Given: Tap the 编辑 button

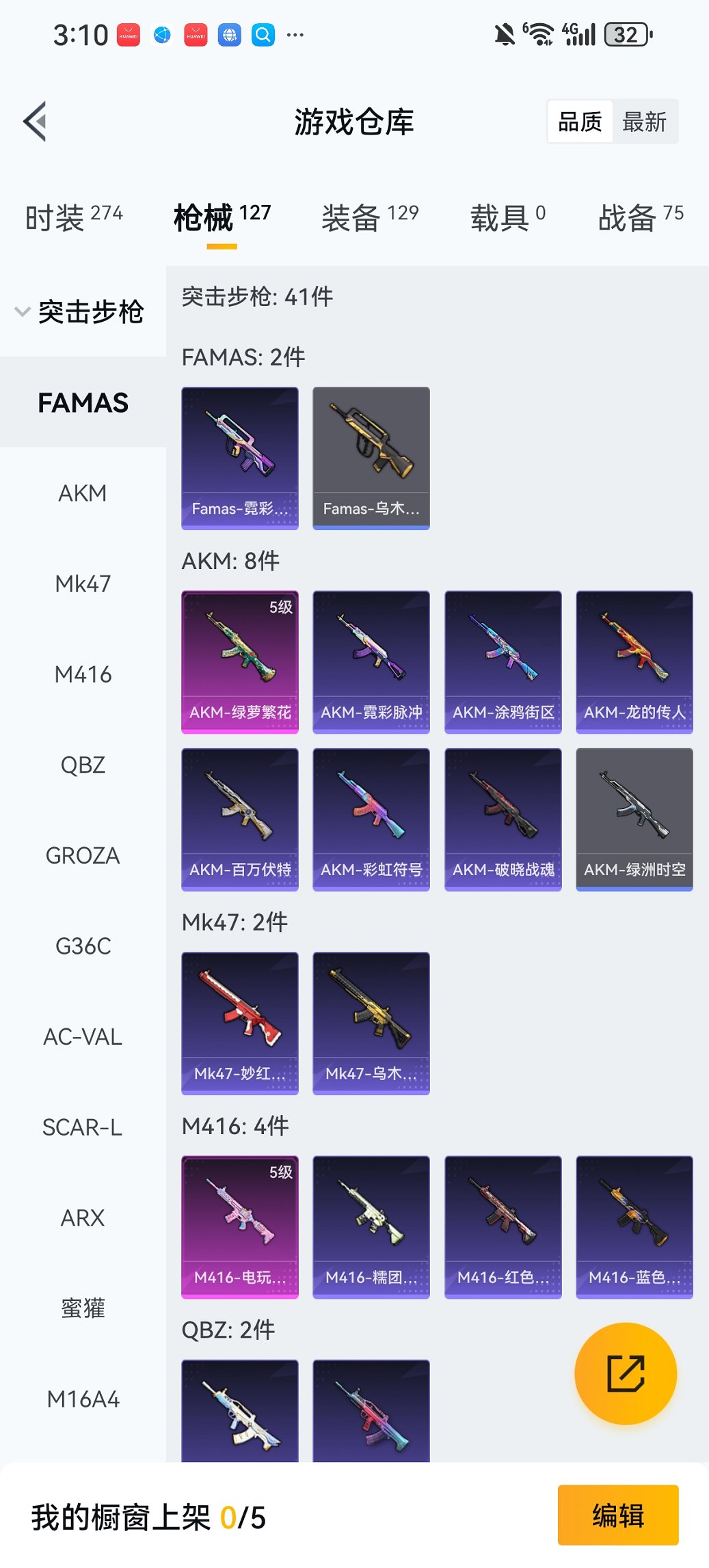Looking at the screenshot, I should tap(618, 1515).
